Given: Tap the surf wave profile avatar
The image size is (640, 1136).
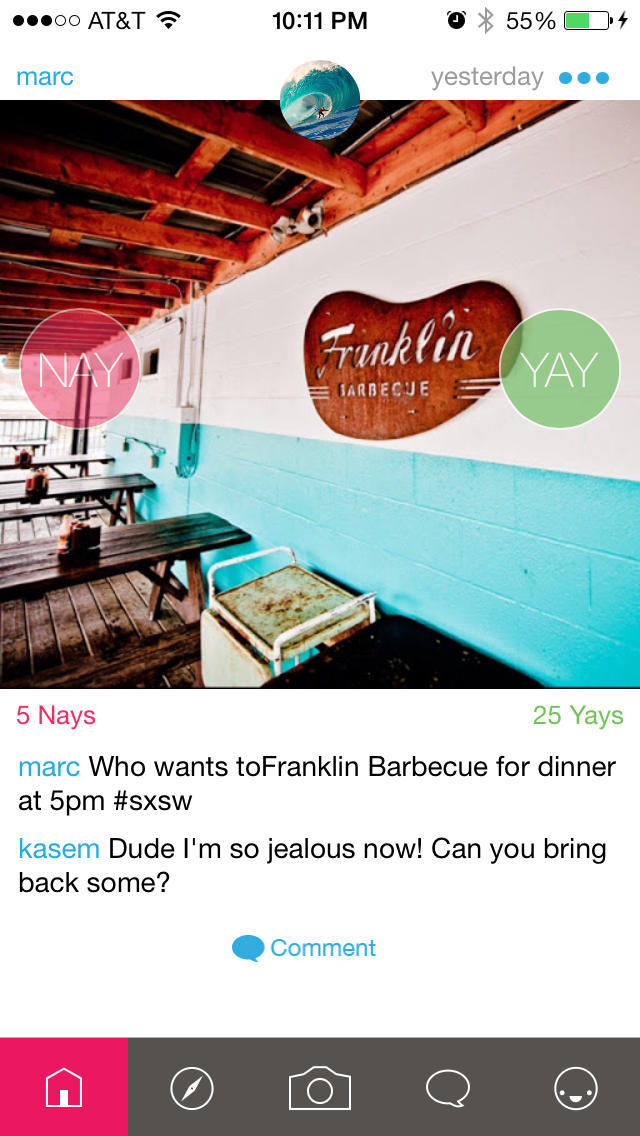Looking at the screenshot, I should 320,98.
